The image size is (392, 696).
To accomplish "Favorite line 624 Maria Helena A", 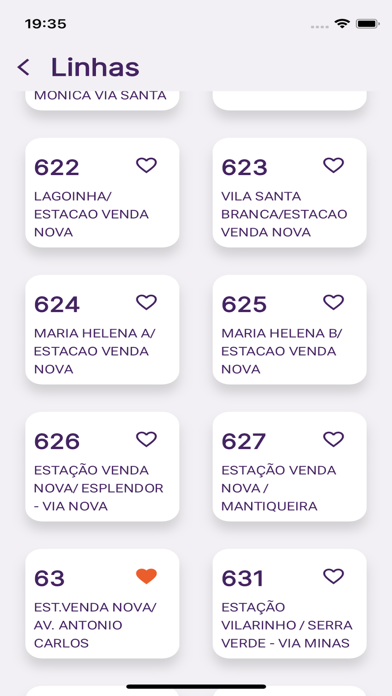I will point(147,303).
